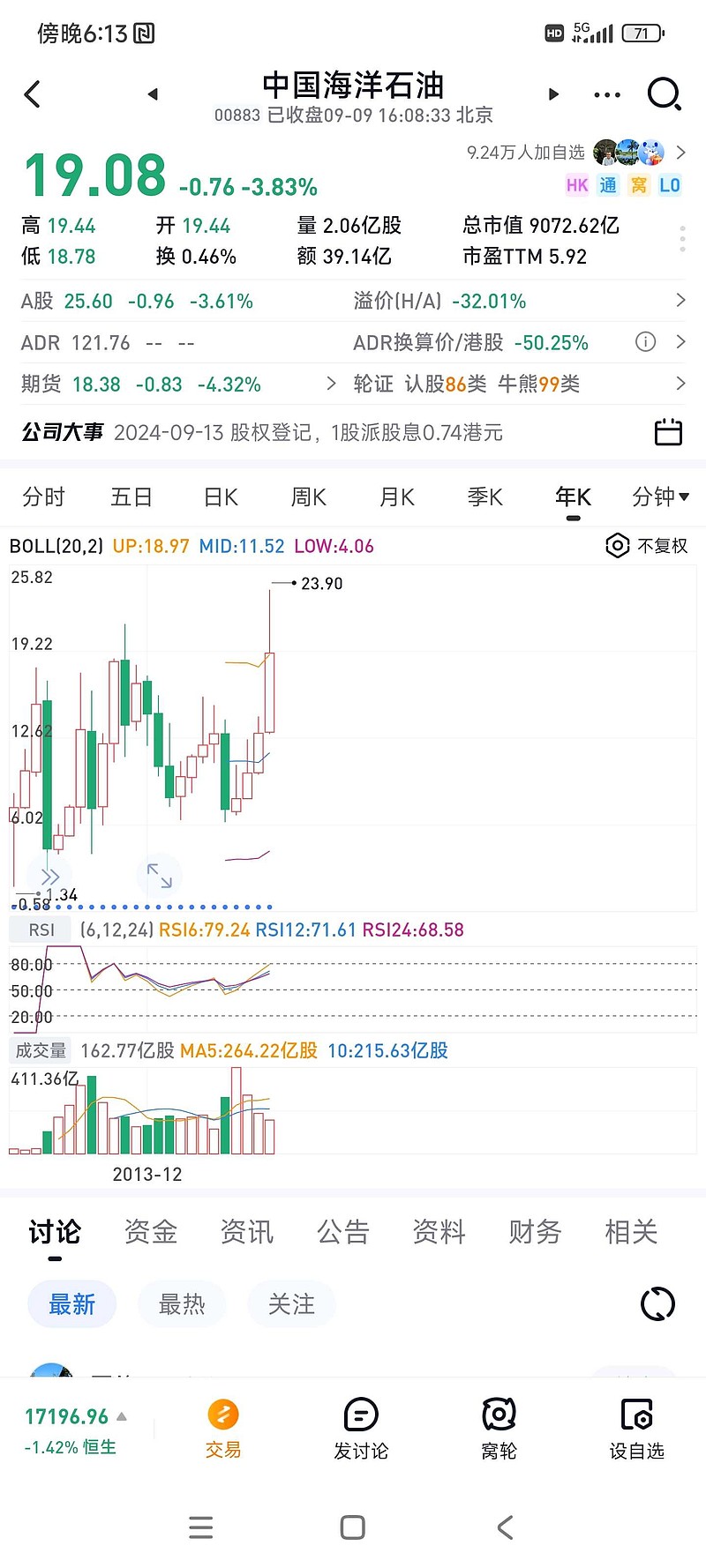Viewport: 706px width, 1568px height.
Task: Select the 最热 discussion filter
Action: click(182, 1303)
